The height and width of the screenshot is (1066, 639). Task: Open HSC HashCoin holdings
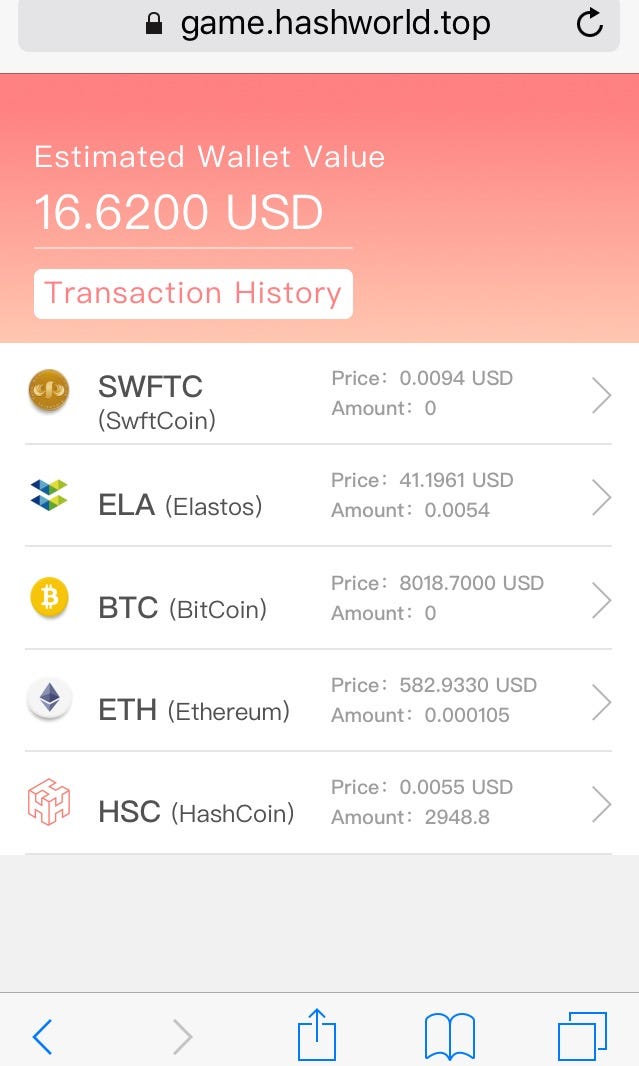click(318, 803)
